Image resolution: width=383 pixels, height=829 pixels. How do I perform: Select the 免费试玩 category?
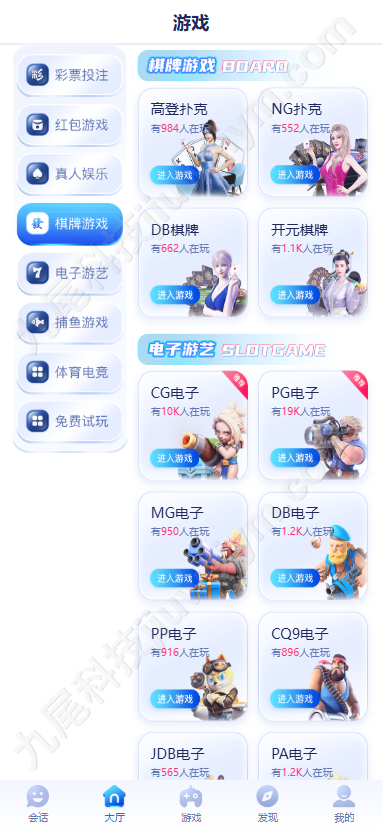click(70, 421)
